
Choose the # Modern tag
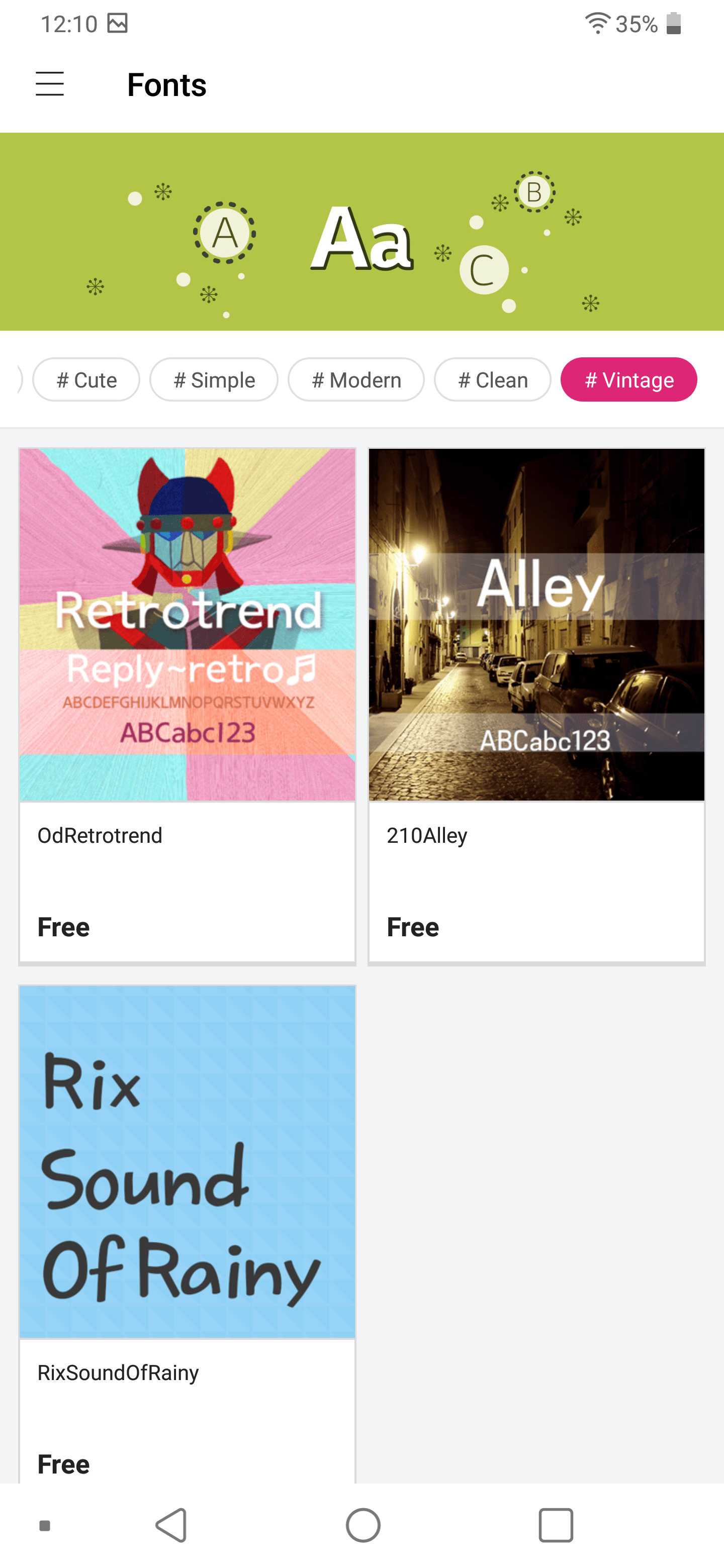pyautogui.click(x=355, y=380)
